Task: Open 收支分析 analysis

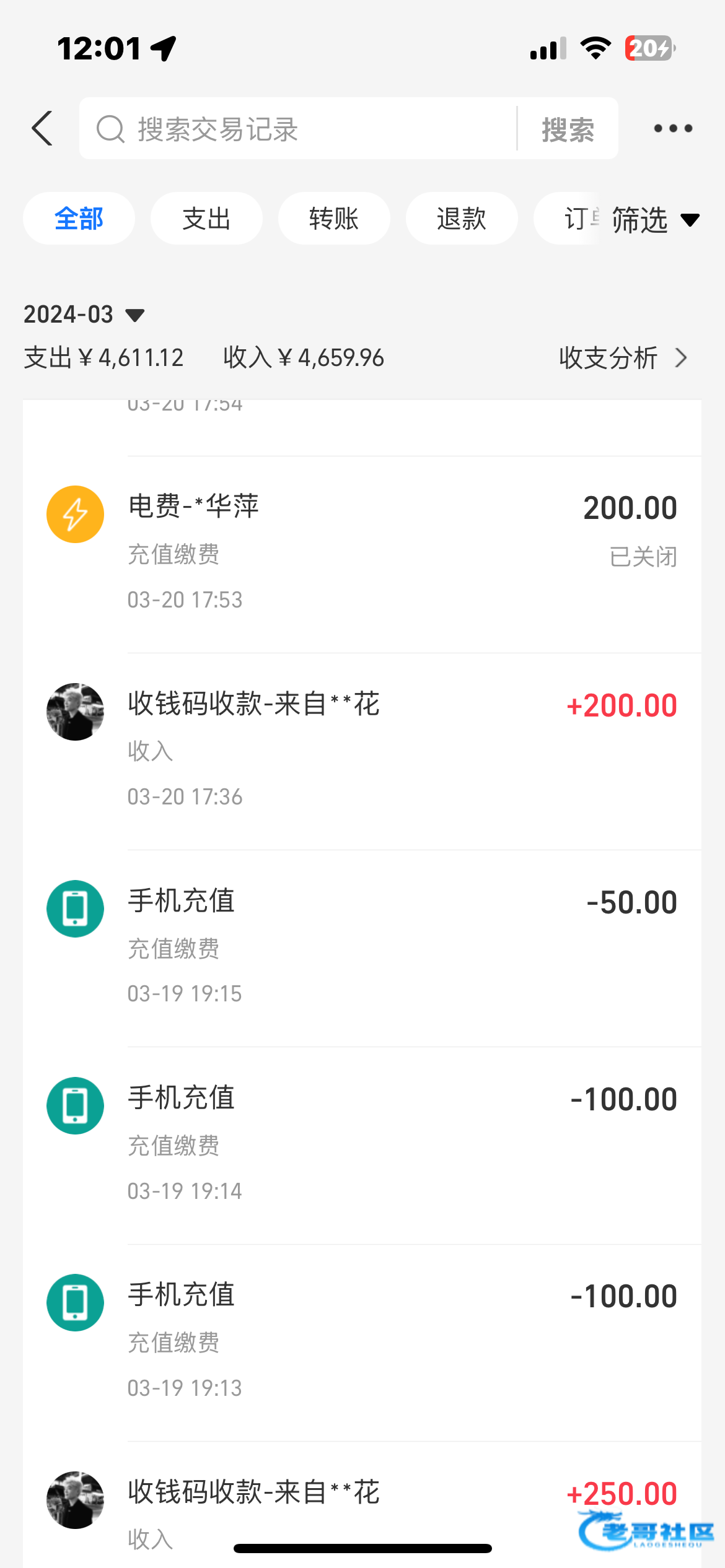Action: (x=624, y=358)
